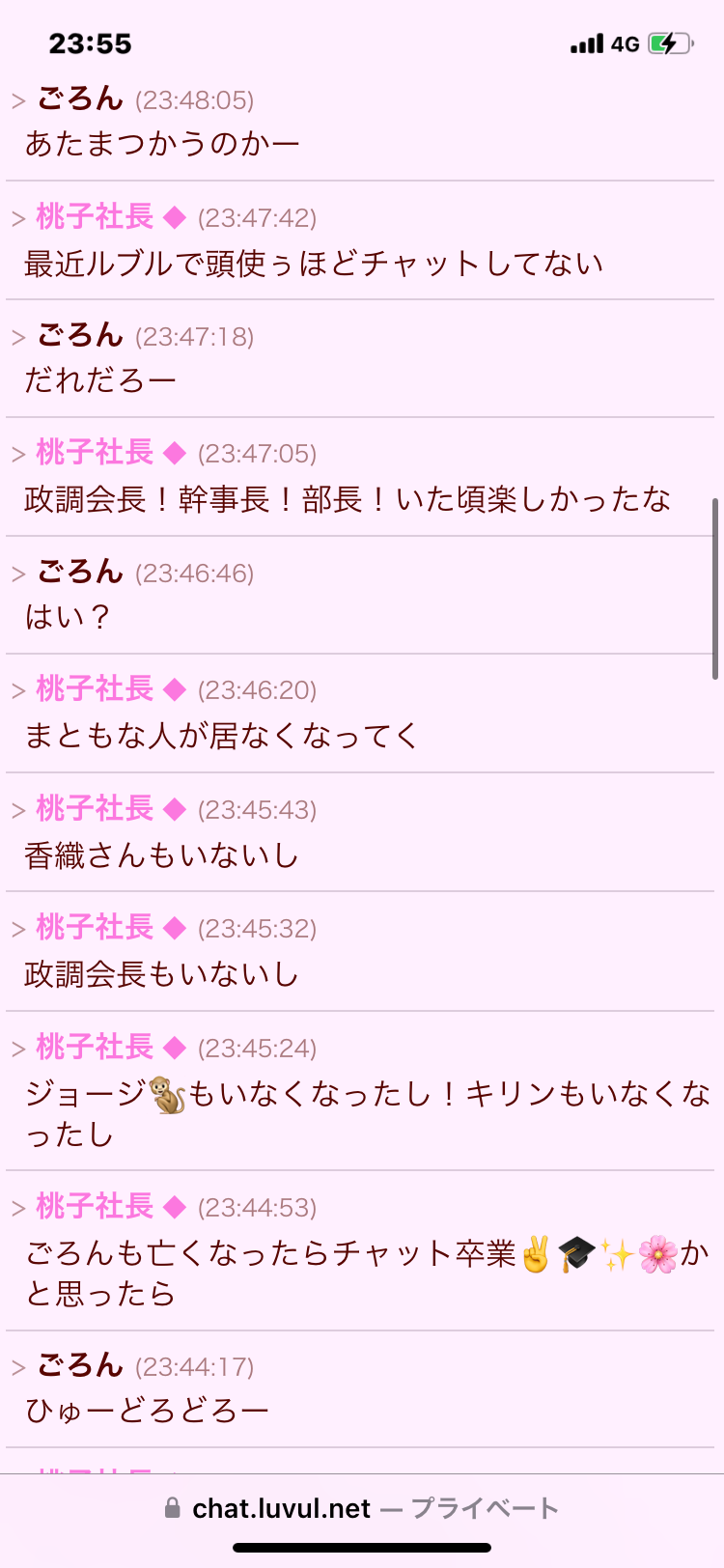Tap the chat.luvul.net address bar

362,1508
